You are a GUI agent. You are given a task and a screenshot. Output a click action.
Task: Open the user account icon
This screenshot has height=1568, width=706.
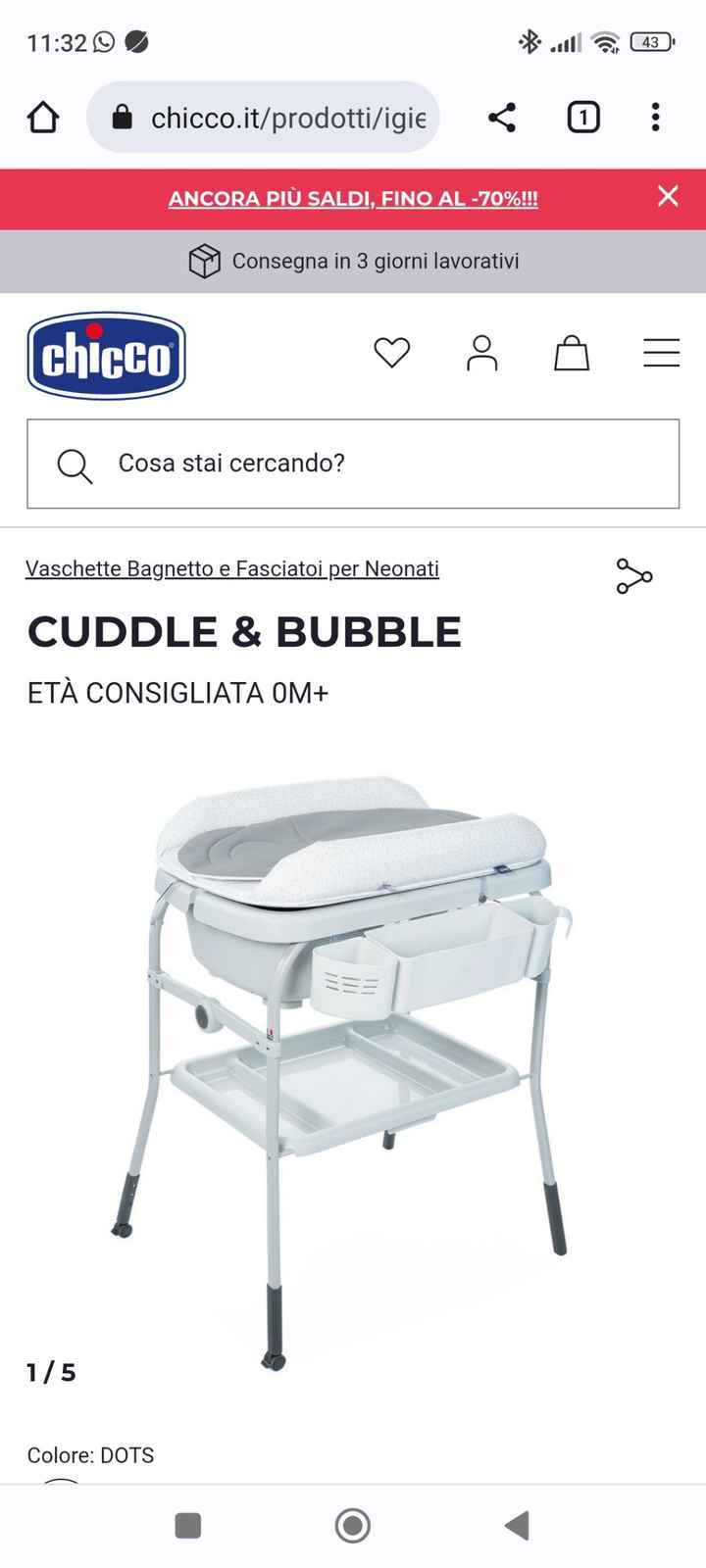coord(481,354)
